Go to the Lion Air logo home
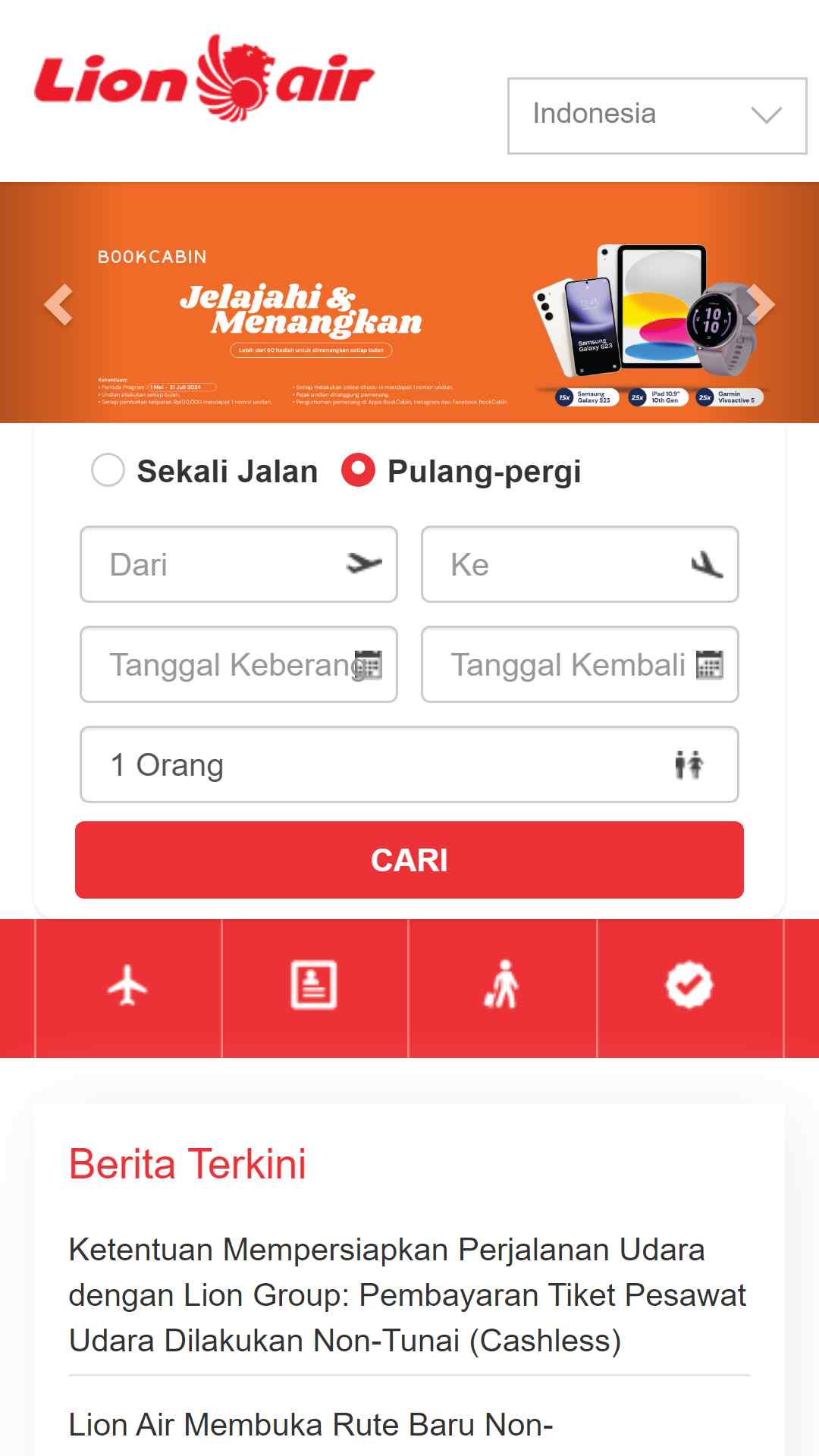 pos(204,78)
